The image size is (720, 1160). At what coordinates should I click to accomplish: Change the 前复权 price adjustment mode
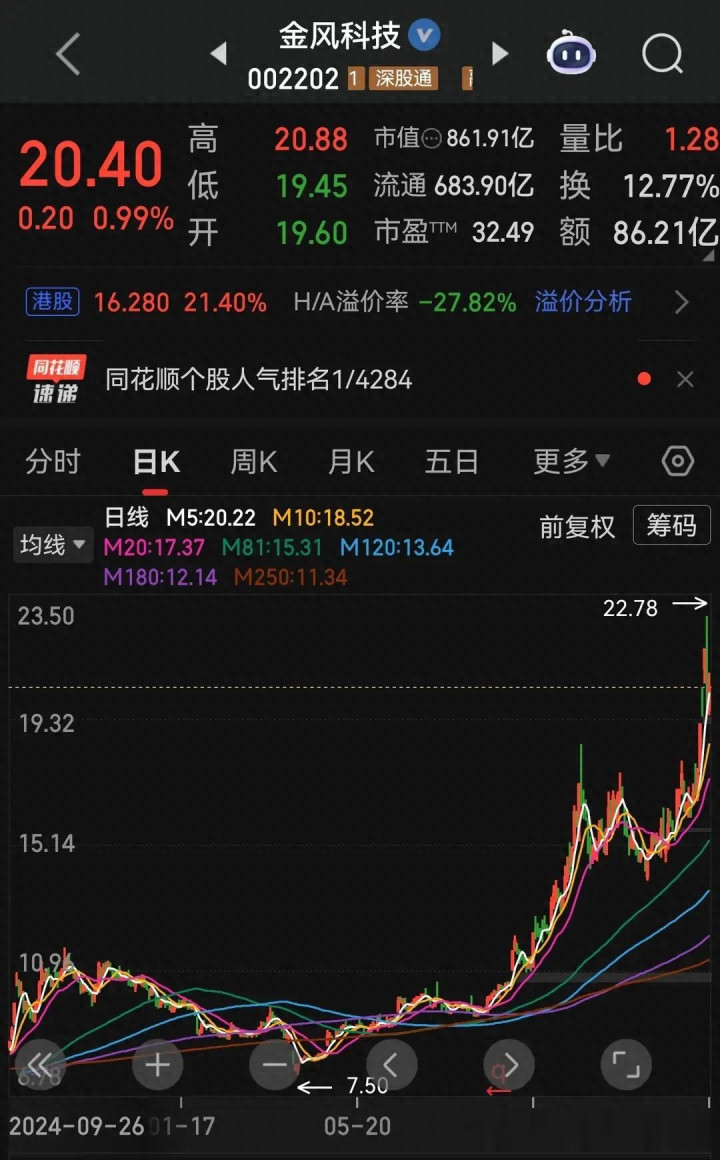pos(577,527)
